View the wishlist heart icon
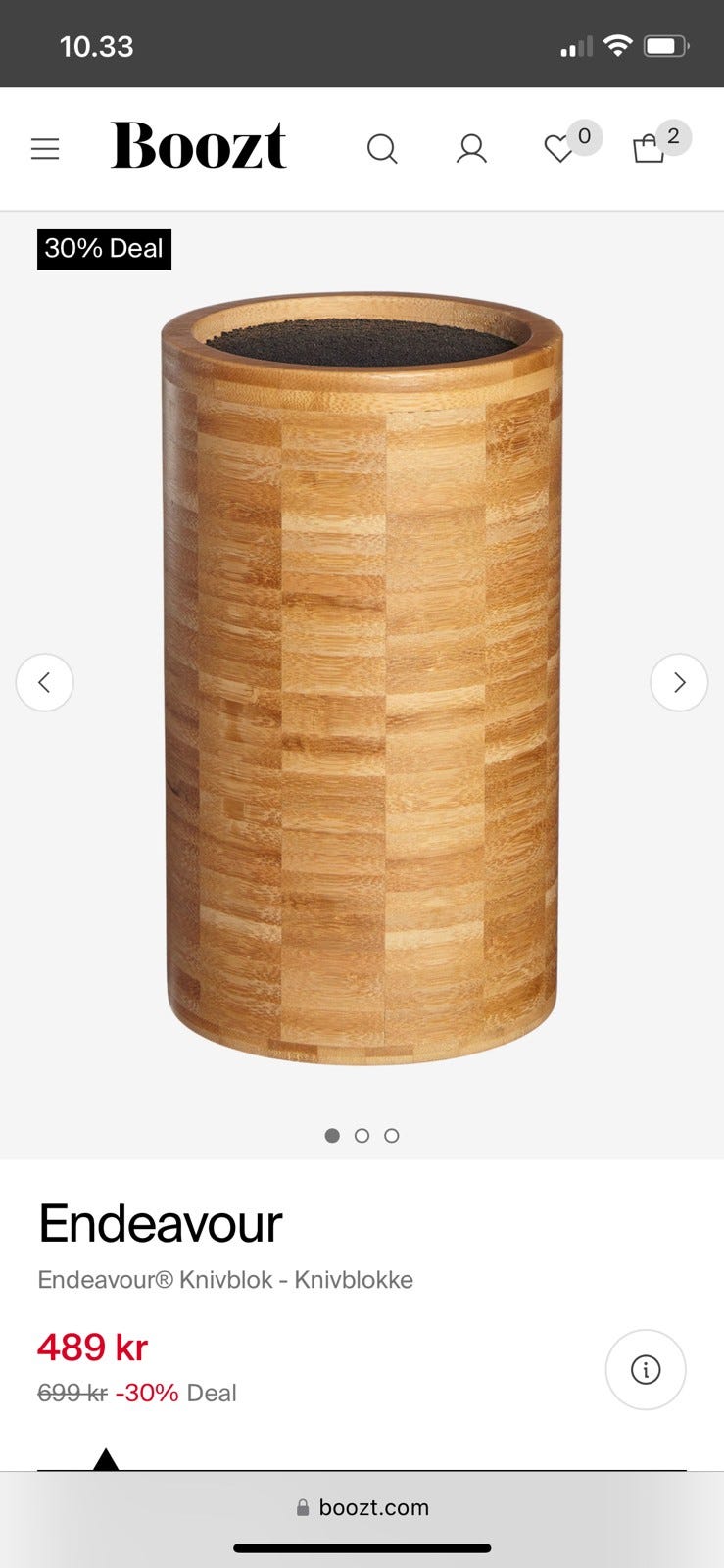The width and height of the screenshot is (724, 1568). point(559,149)
